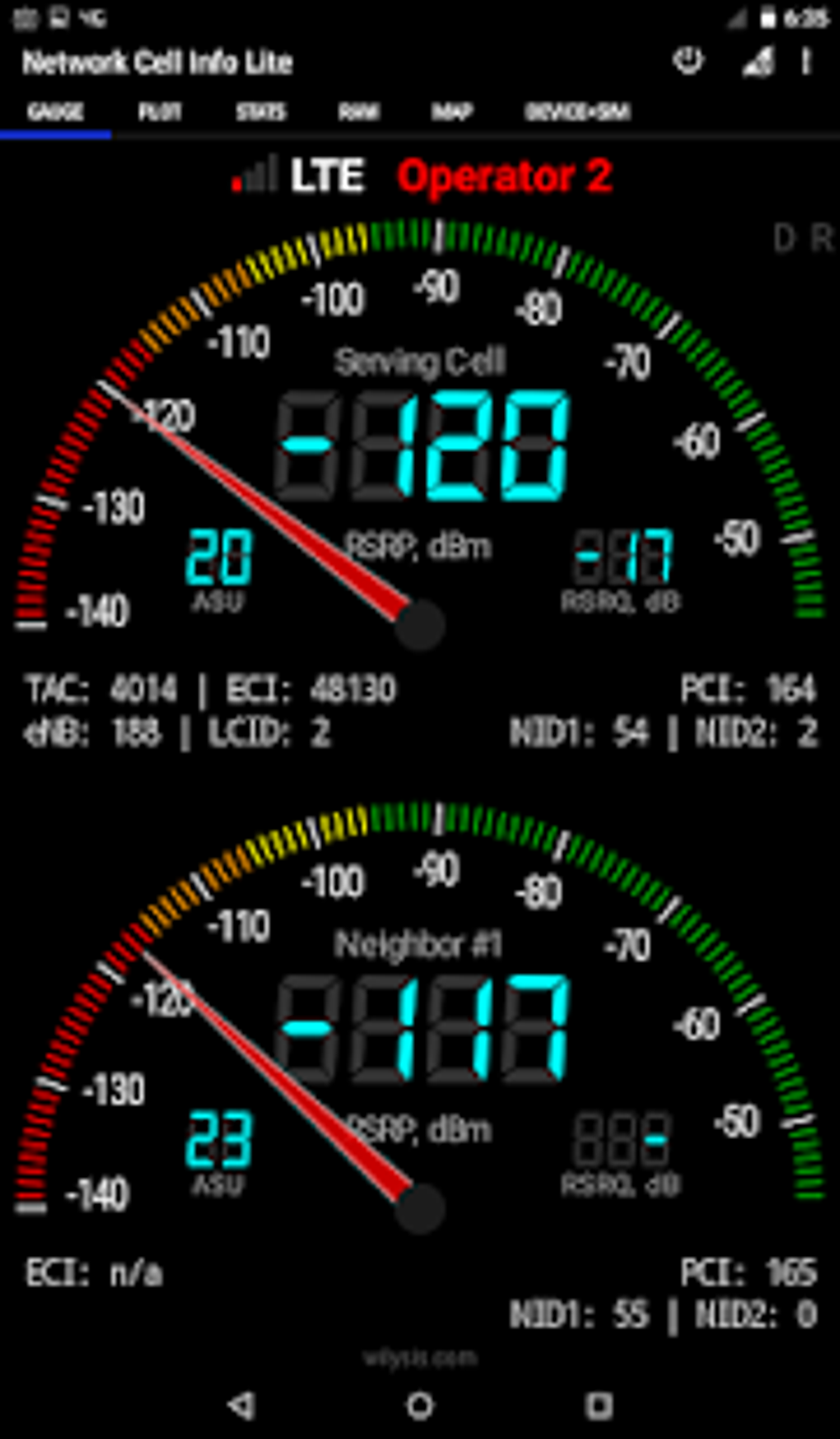Tap the system back button
This screenshot has height=1439, width=840.
pos(241,1405)
